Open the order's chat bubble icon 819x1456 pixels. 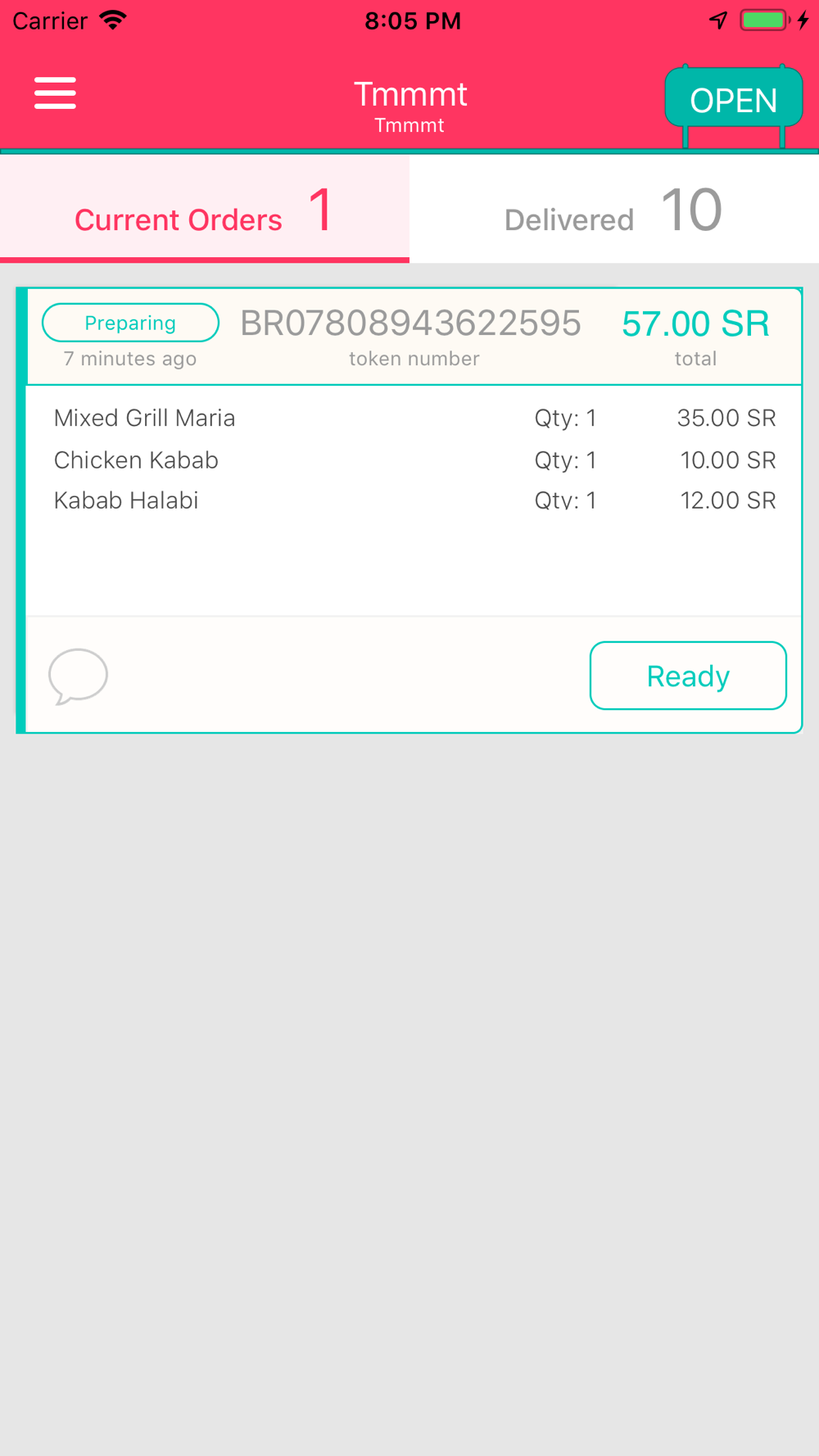tap(78, 676)
